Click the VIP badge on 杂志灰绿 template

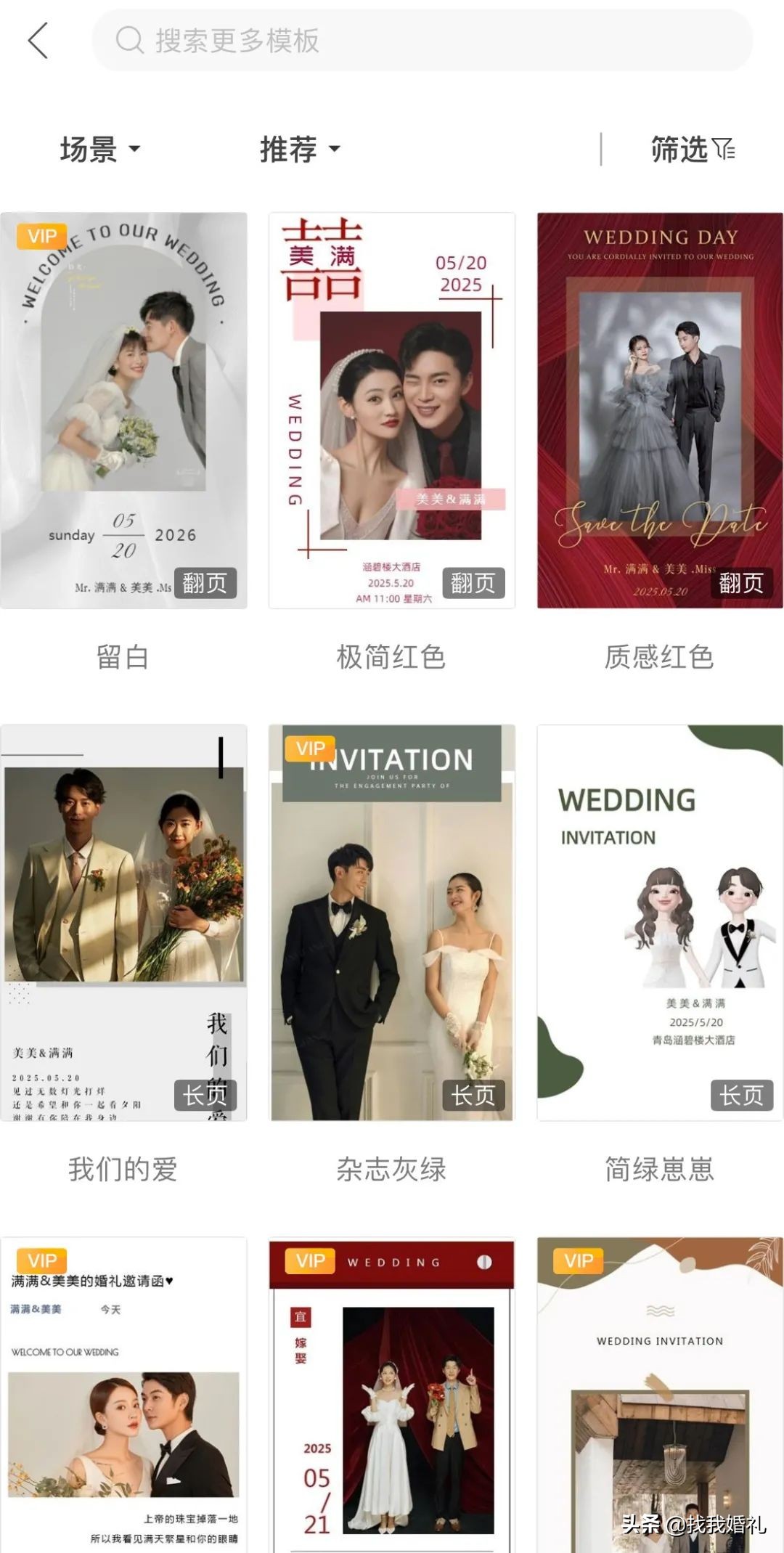pyautogui.click(x=309, y=749)
